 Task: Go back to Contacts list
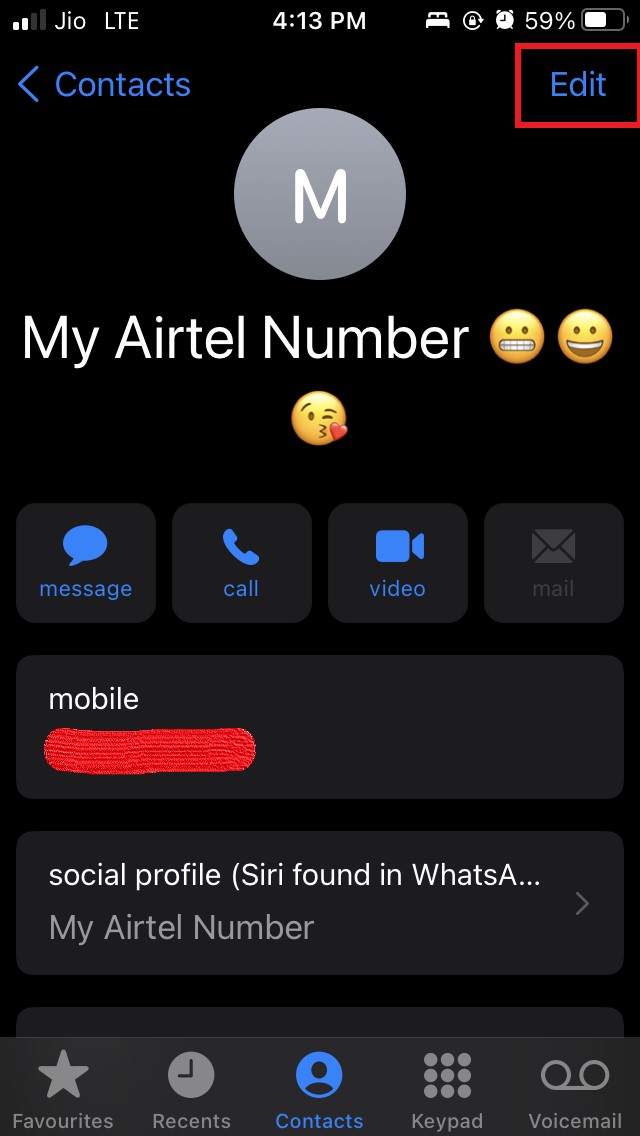click(104, 85)
